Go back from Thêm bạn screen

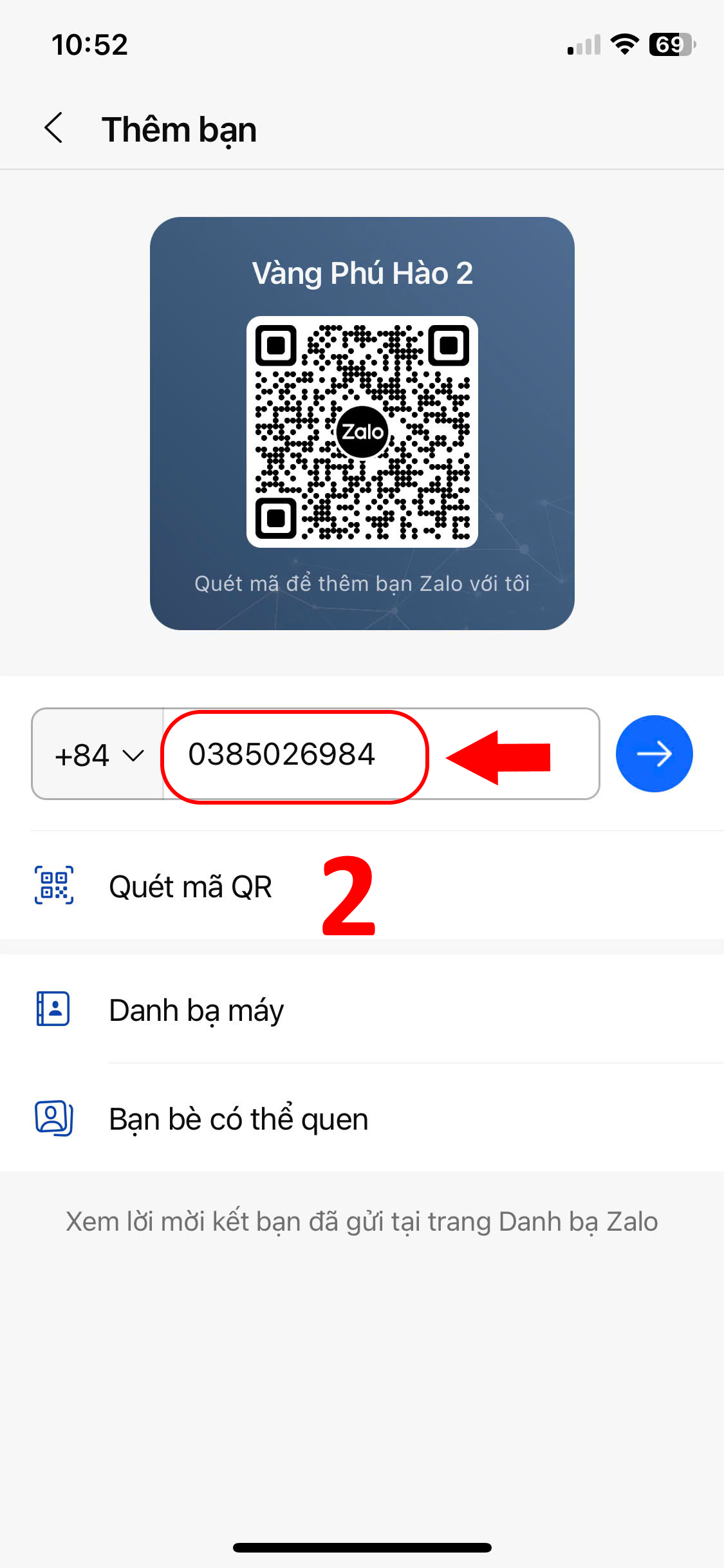[54, 128]
